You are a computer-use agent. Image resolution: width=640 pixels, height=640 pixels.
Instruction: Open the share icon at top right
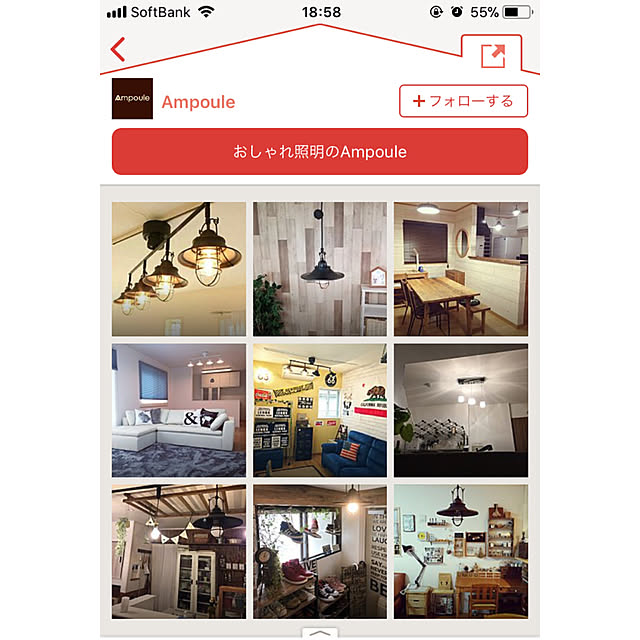coord(492,55)
